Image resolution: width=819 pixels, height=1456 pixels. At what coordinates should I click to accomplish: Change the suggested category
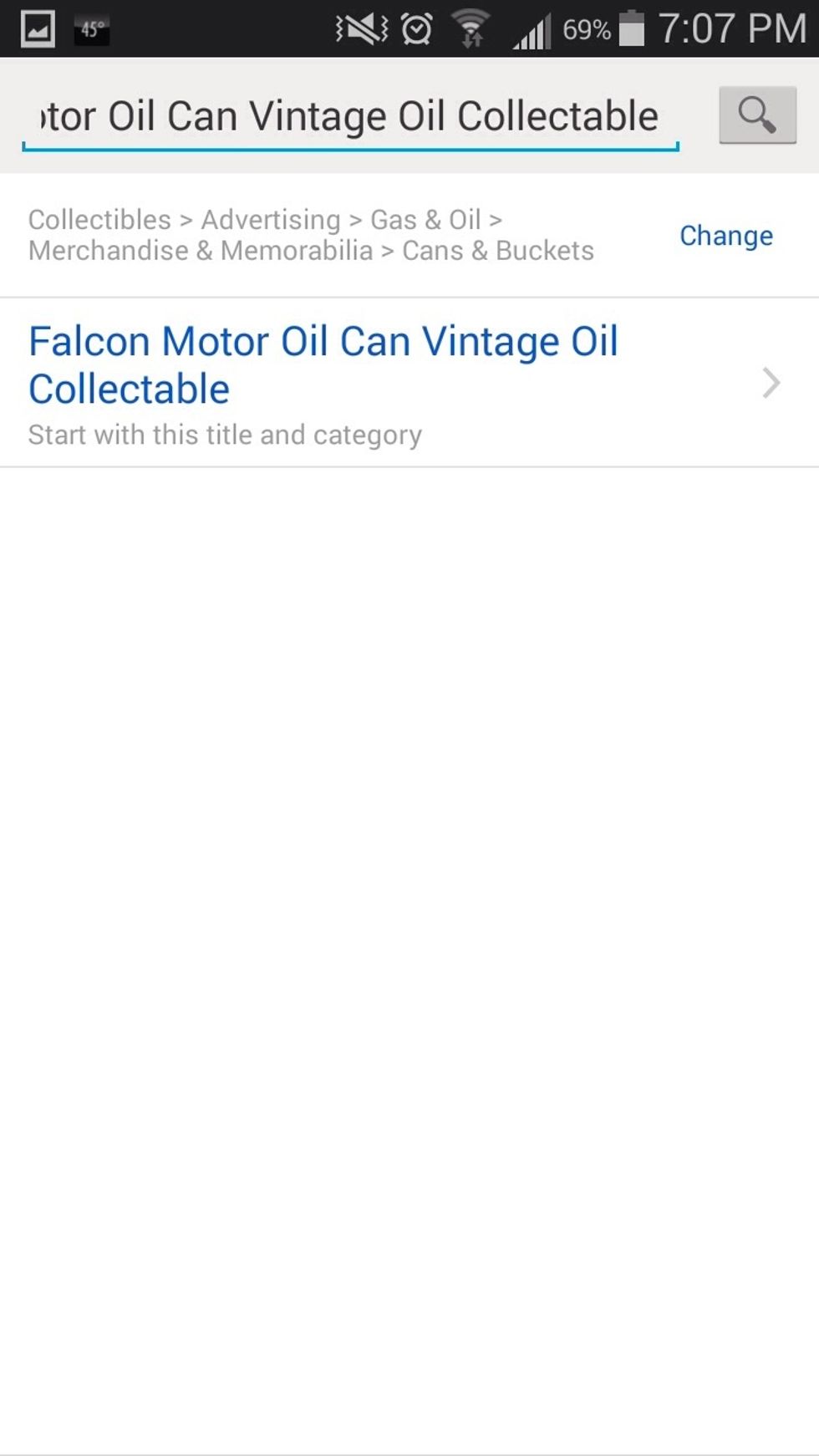coord(725,236)
